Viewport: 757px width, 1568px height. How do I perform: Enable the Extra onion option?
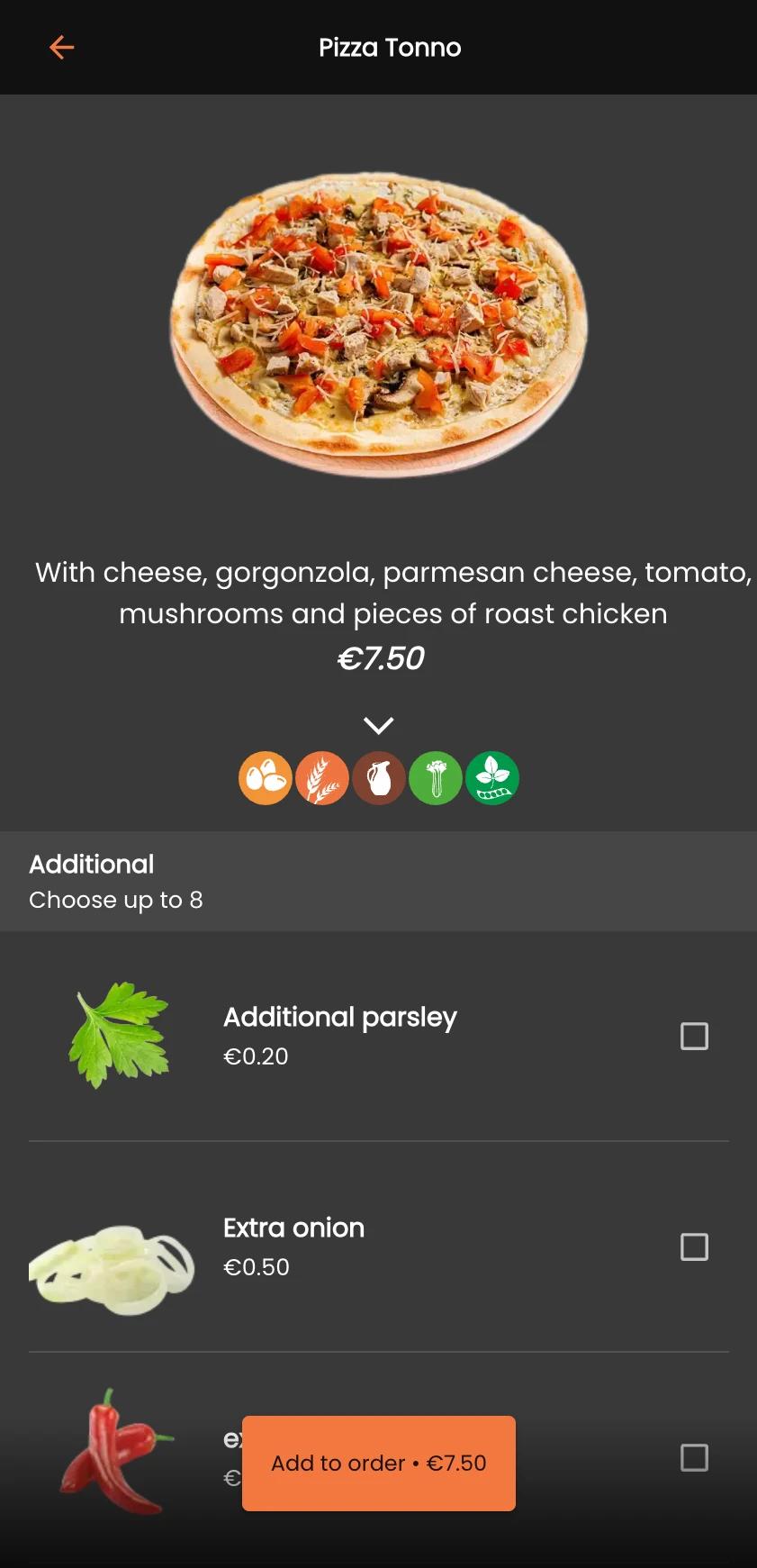tap(694, 1247)
